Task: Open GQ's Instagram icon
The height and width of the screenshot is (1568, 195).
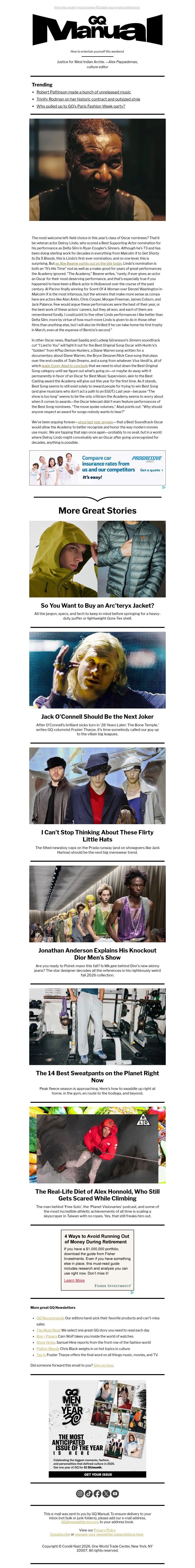Action: point(80,1493)
